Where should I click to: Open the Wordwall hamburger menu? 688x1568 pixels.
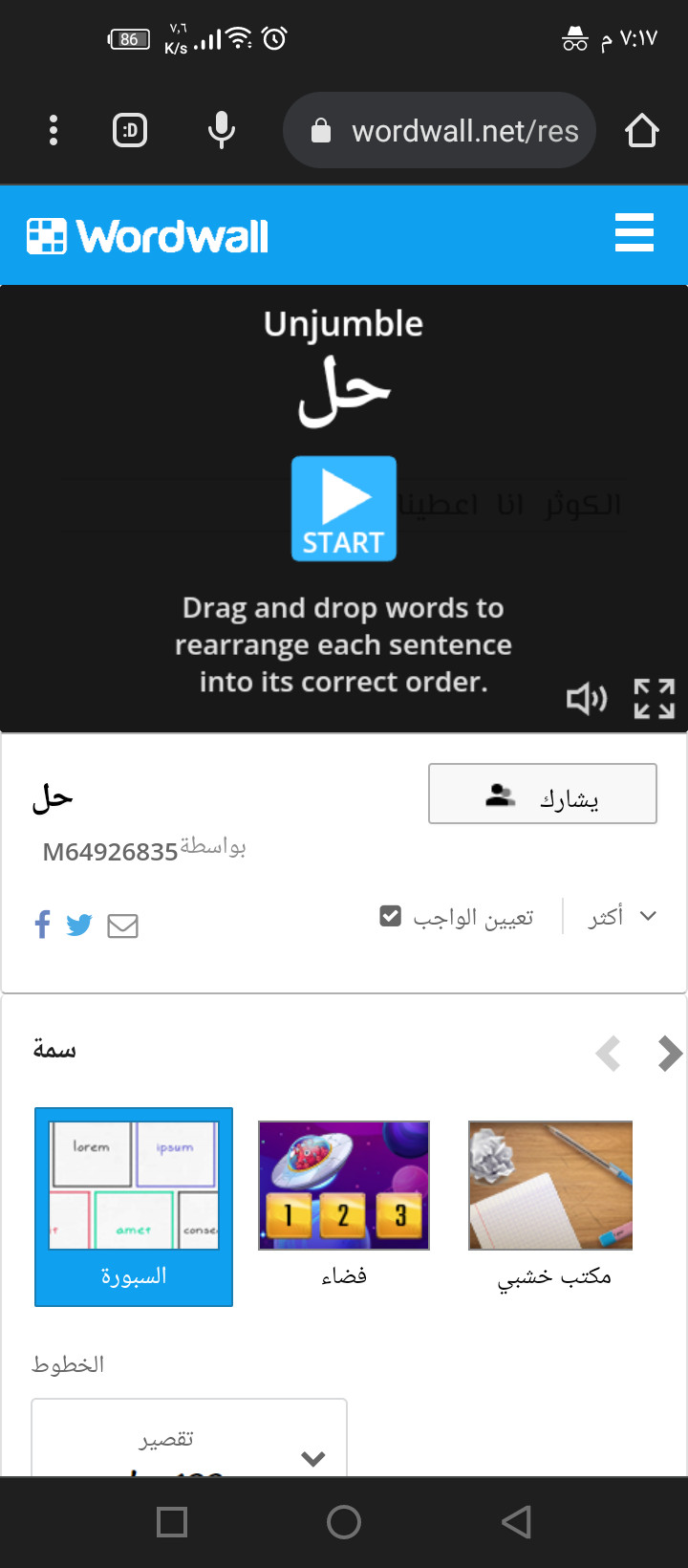(x=634, y=233)
